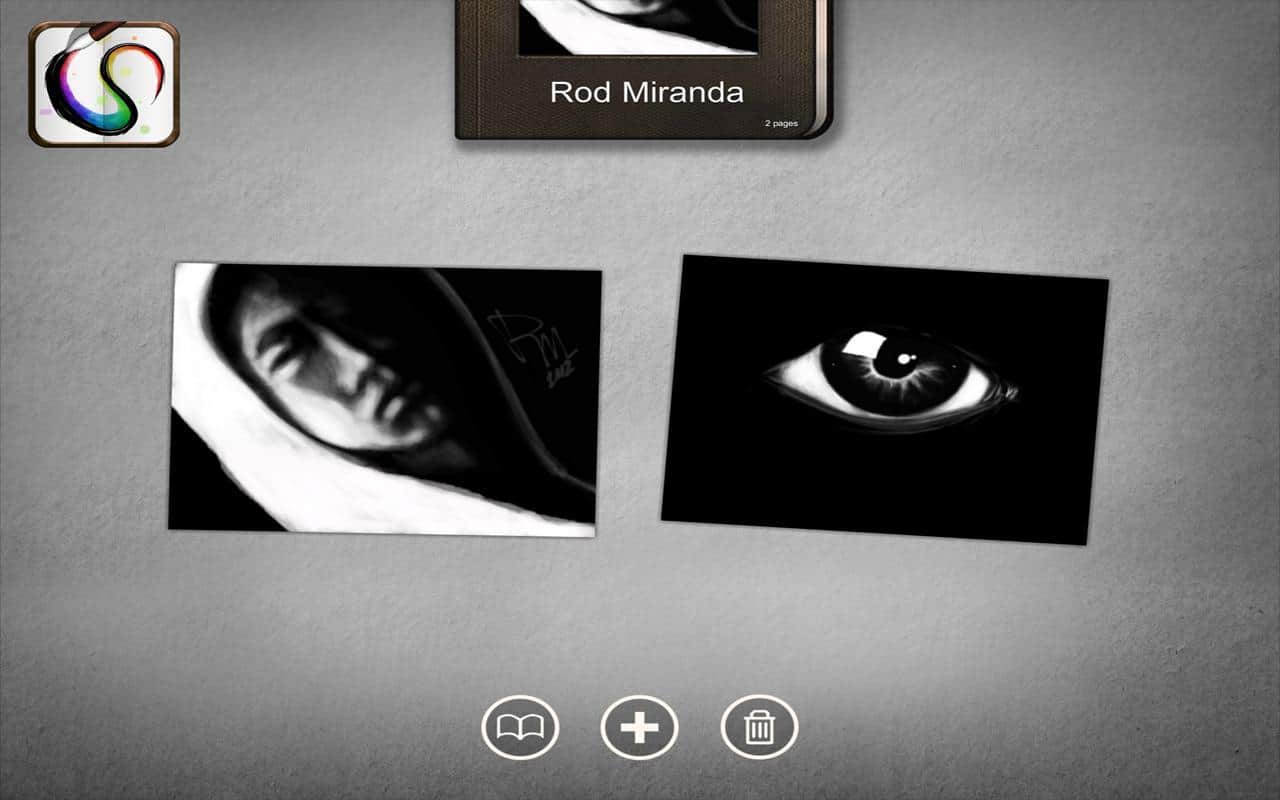Screen dimensions: 1280x800
Task: Delete page using trash icon
Action: [759, 727]
